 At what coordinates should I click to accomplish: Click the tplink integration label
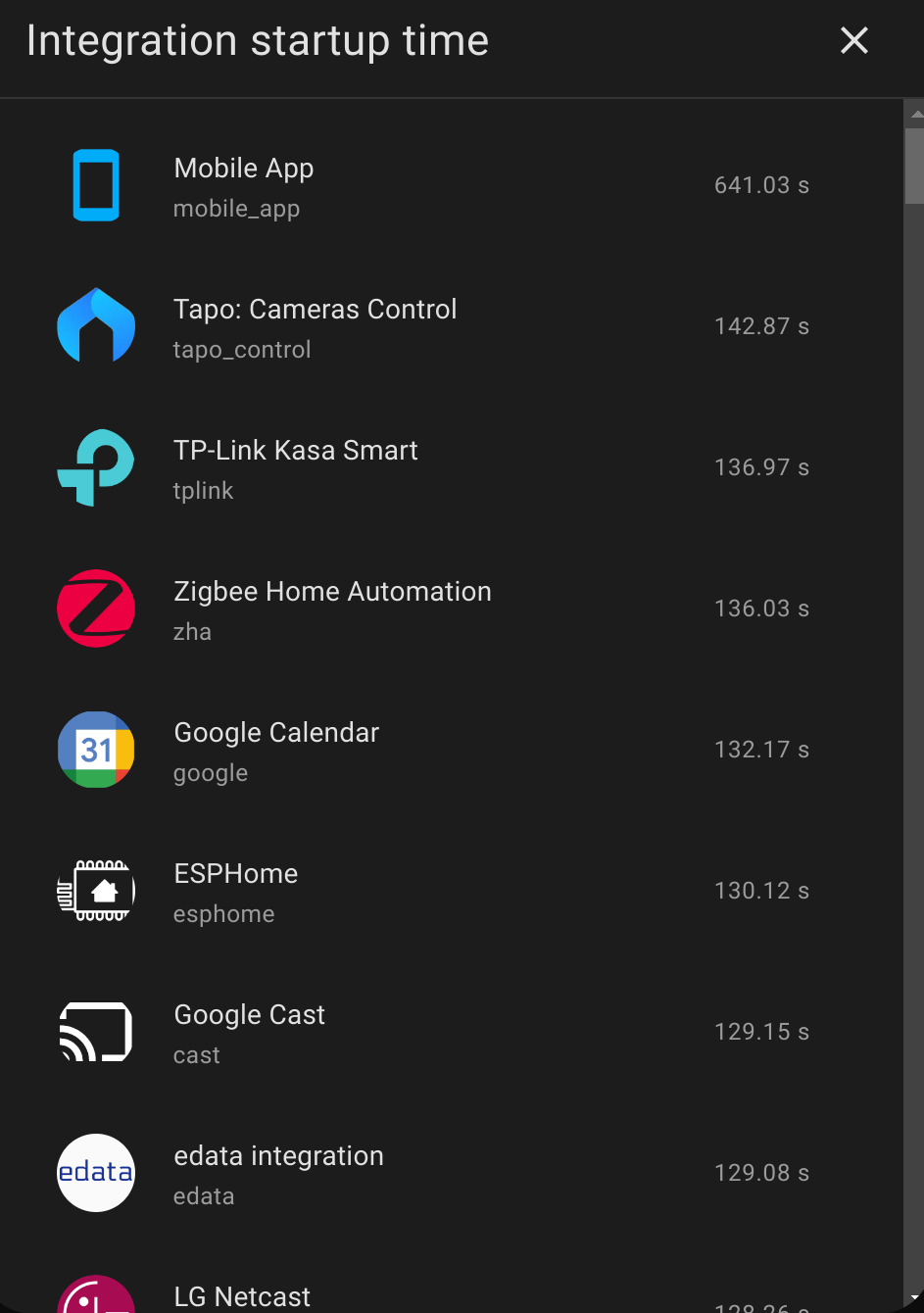pyautogui.click(x=203, y=490)
